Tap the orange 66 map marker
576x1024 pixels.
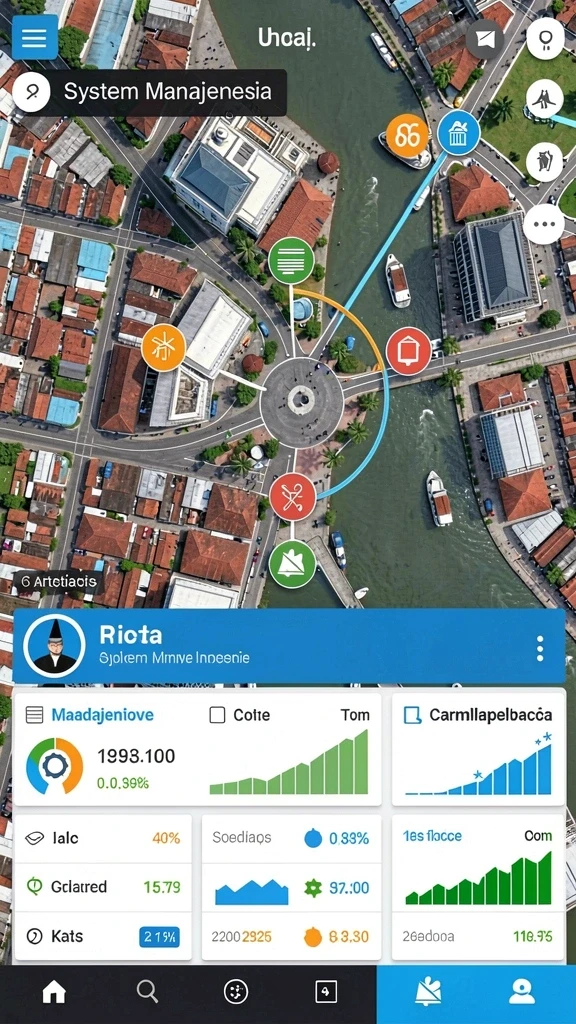click(x=407, y=135)
